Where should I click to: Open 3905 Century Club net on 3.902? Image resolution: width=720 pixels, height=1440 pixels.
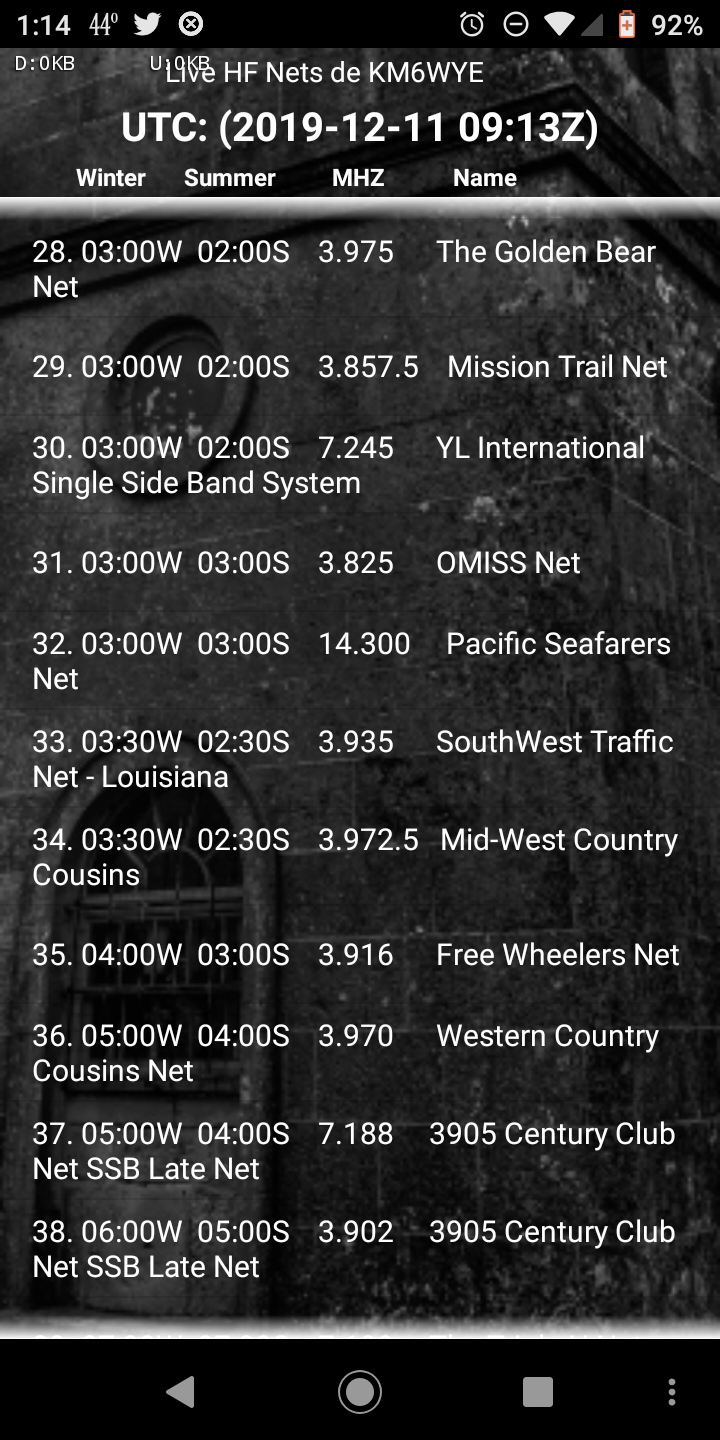[360, 1249]
